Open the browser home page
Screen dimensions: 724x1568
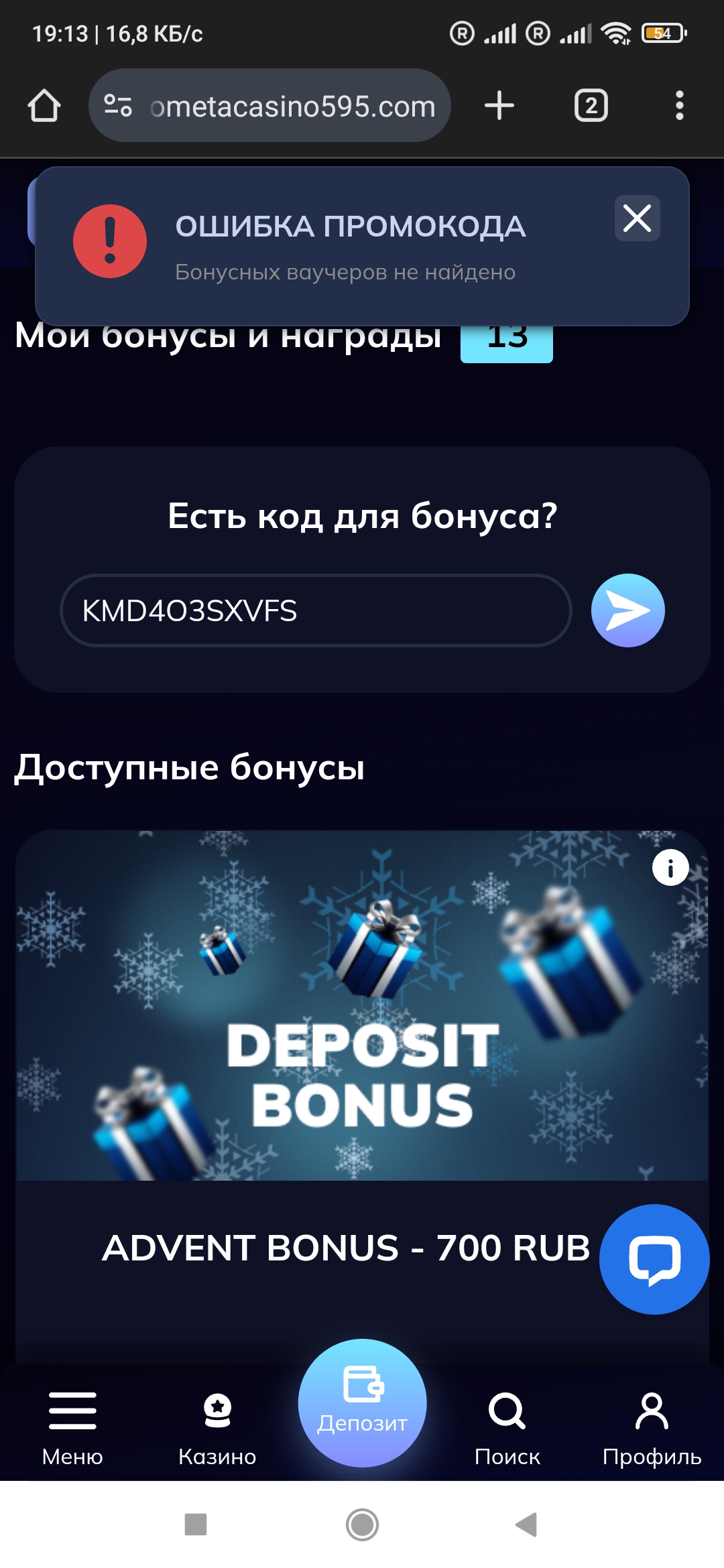(44, 106)
